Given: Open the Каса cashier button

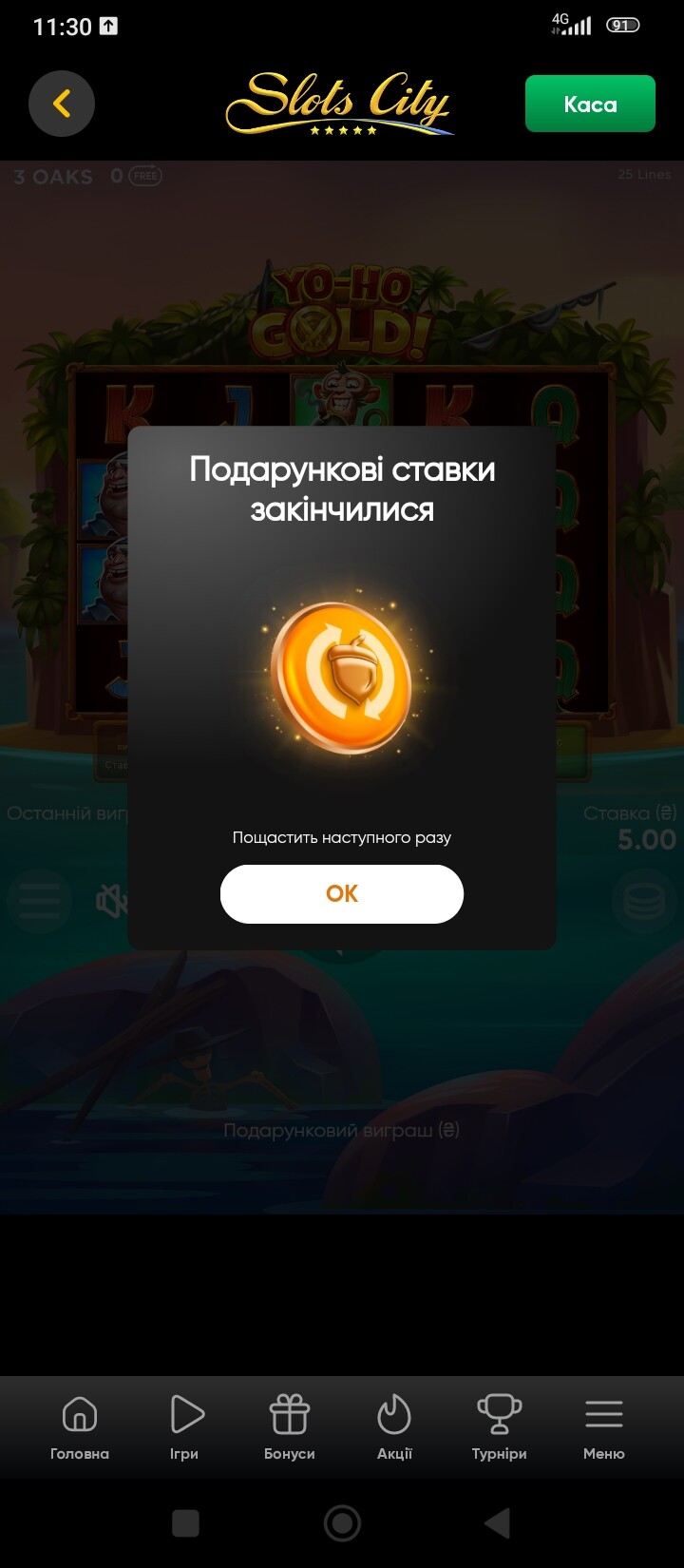Looking at the screenshot, I should point(590,104).
